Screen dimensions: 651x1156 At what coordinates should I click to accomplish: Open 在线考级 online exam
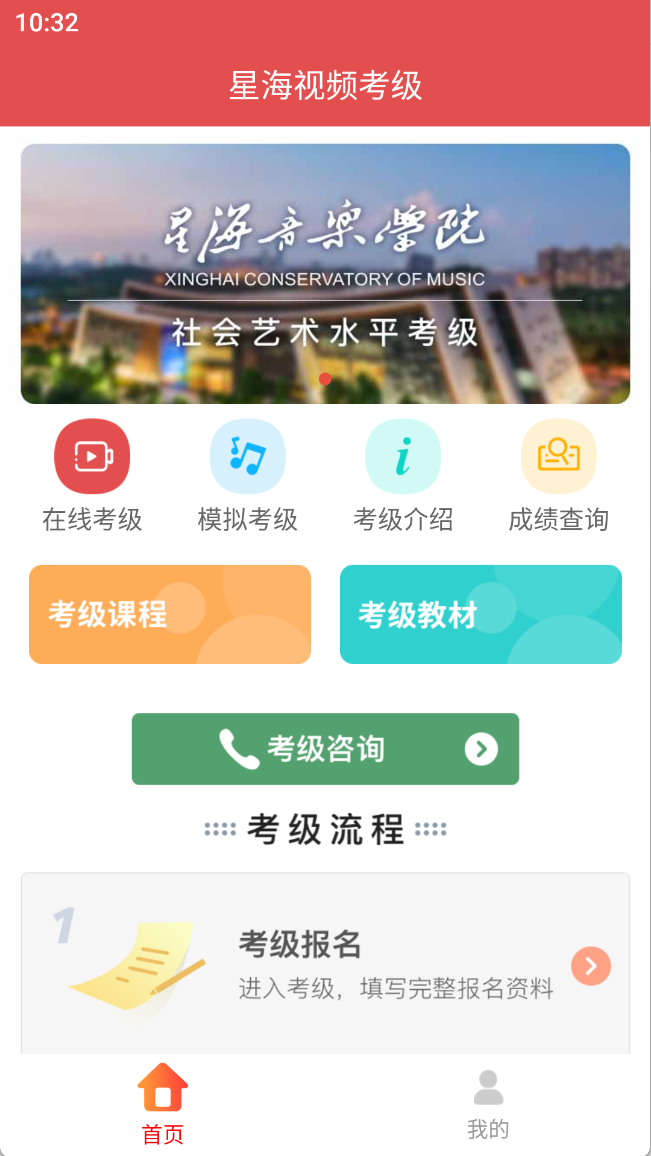[92, 475]
